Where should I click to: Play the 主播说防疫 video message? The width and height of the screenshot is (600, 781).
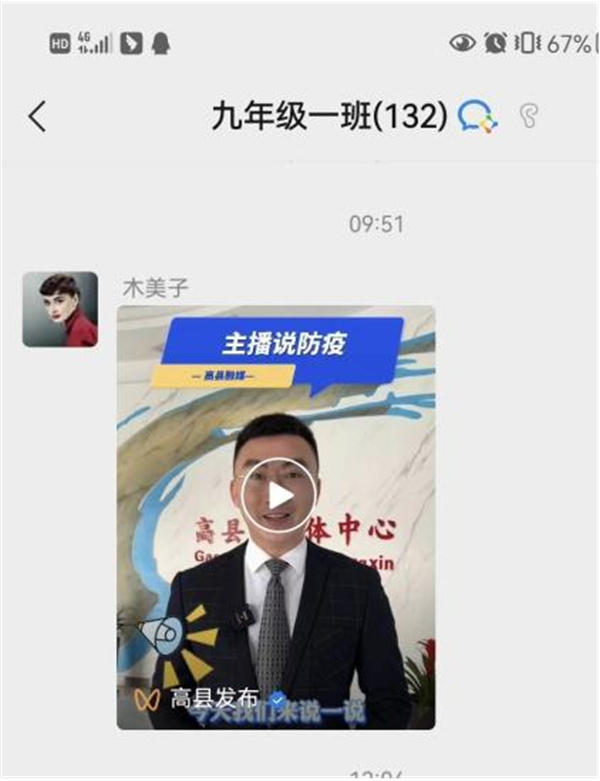point(278,496)
